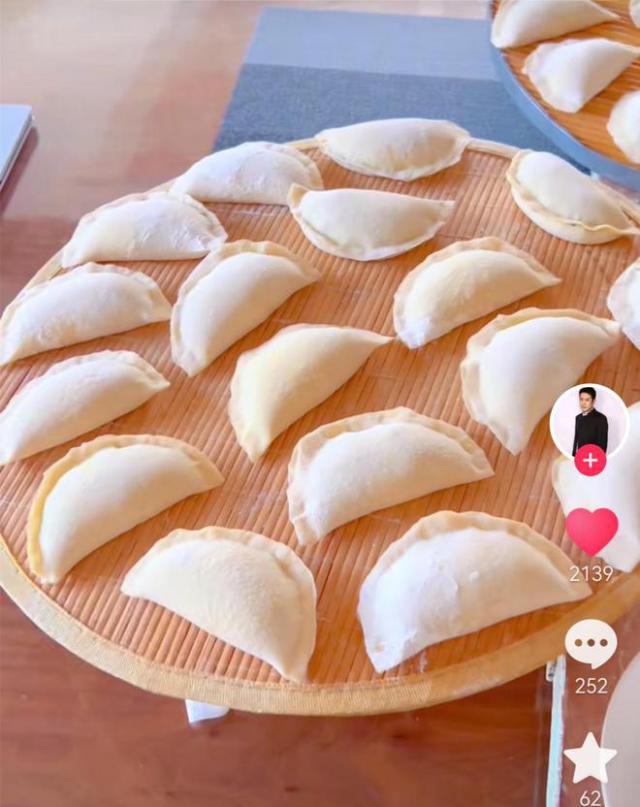Open the creator's profile avatar

click(x=589, y=421)
